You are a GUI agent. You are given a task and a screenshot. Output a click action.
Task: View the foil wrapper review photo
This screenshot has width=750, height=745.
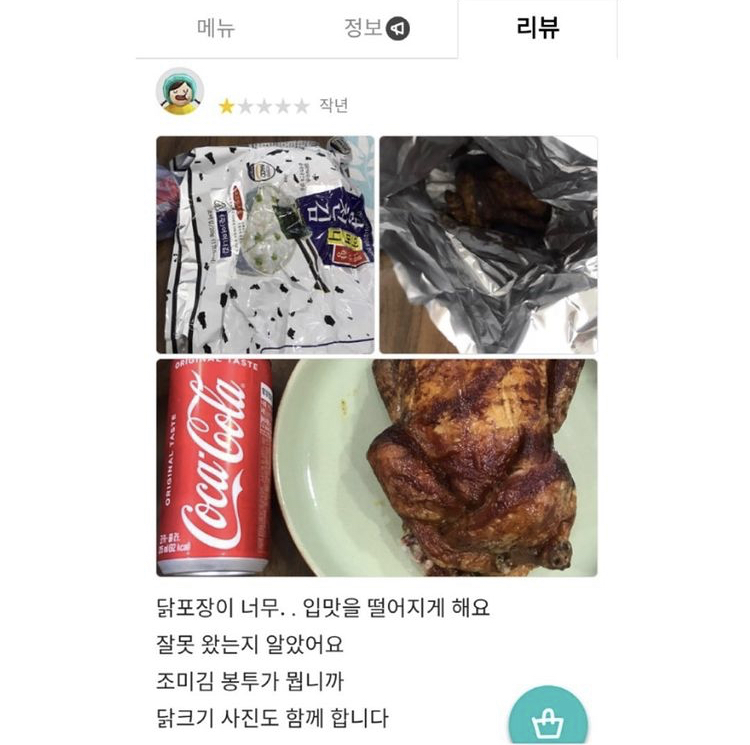pos(489,244)
